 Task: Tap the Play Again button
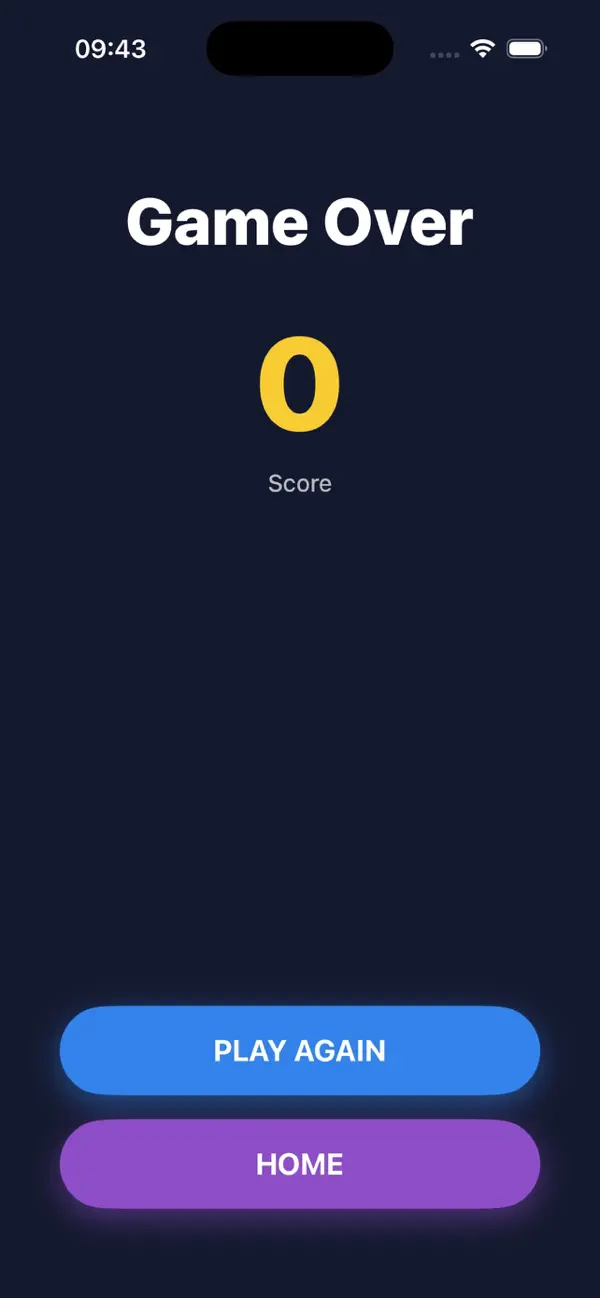300,1050
